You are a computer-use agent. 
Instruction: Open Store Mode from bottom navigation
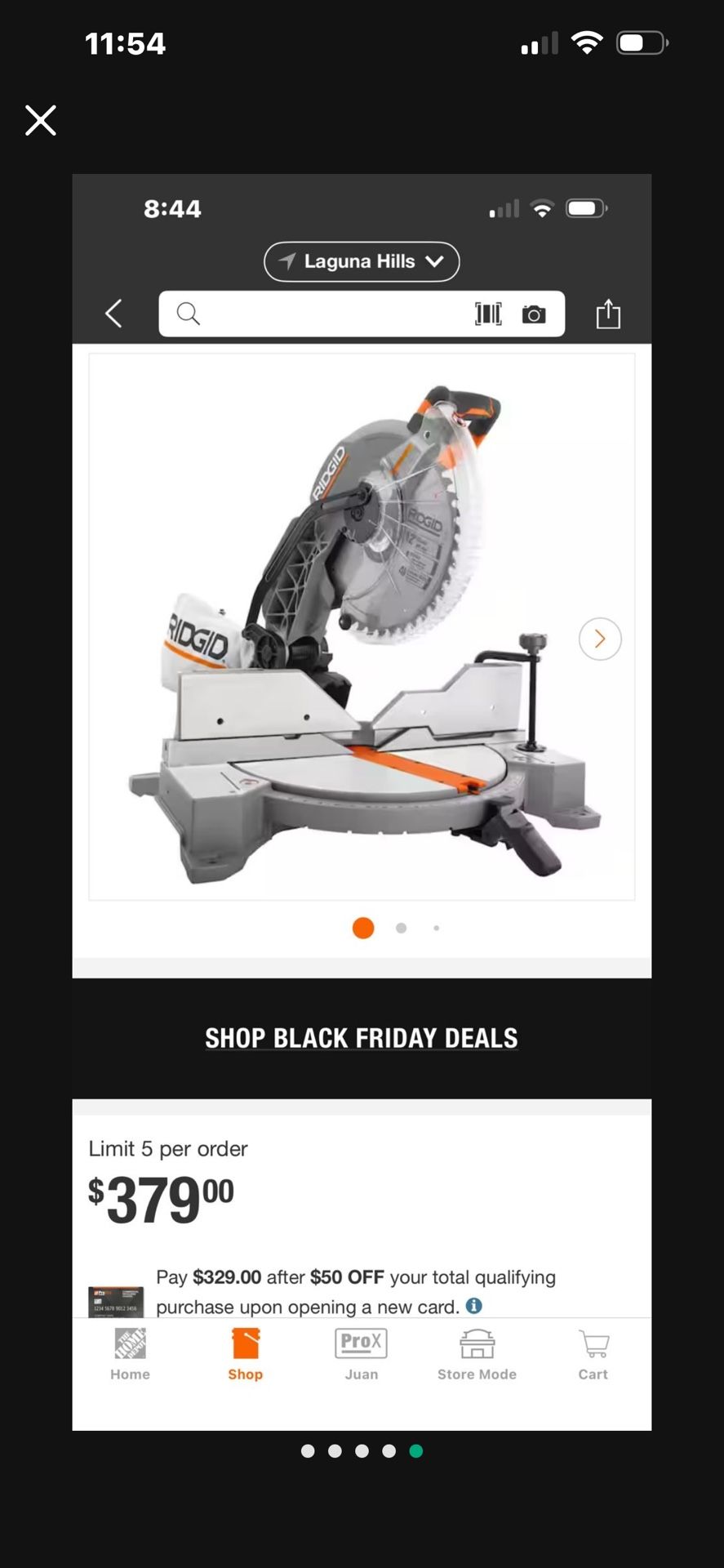click(x=477, y=1352)
